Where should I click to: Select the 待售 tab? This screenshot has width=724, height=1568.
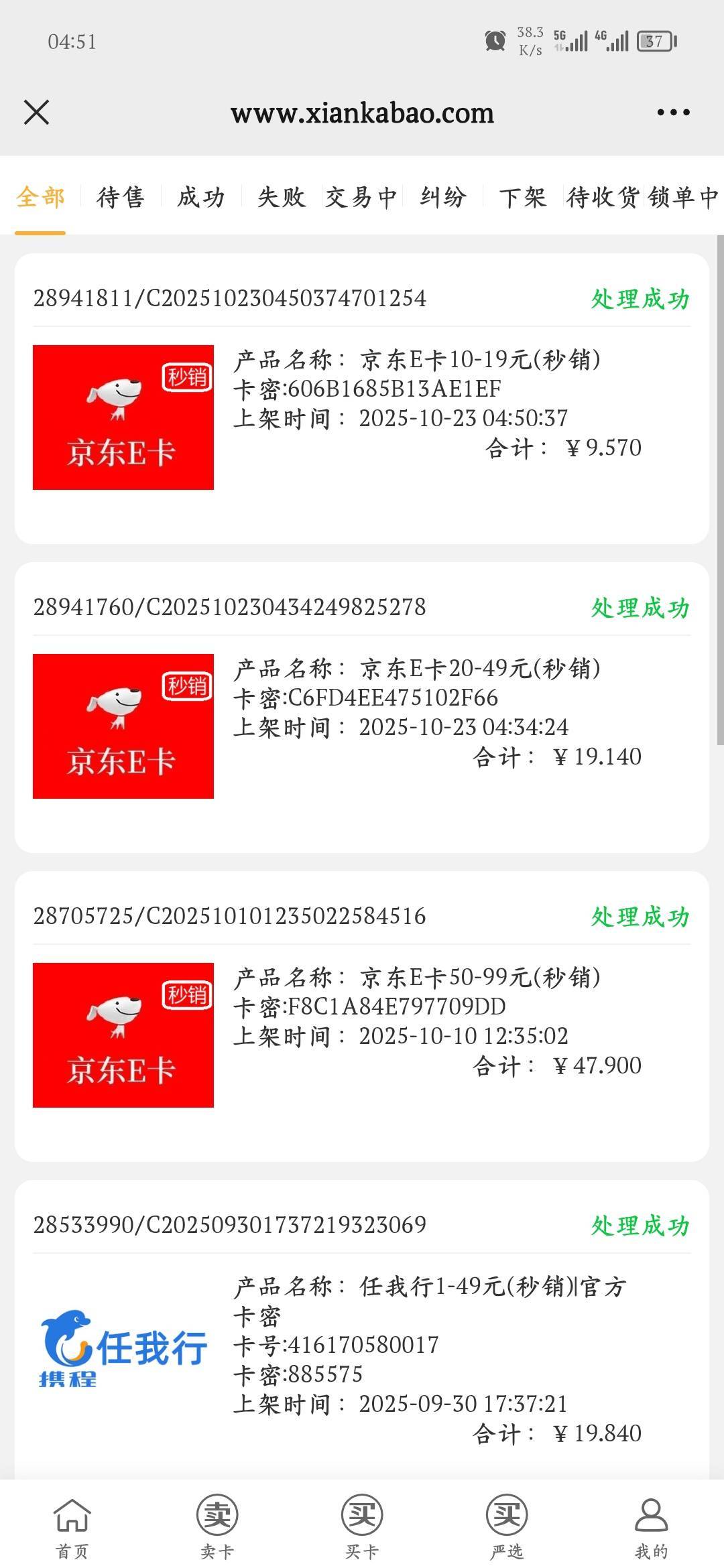121,198
